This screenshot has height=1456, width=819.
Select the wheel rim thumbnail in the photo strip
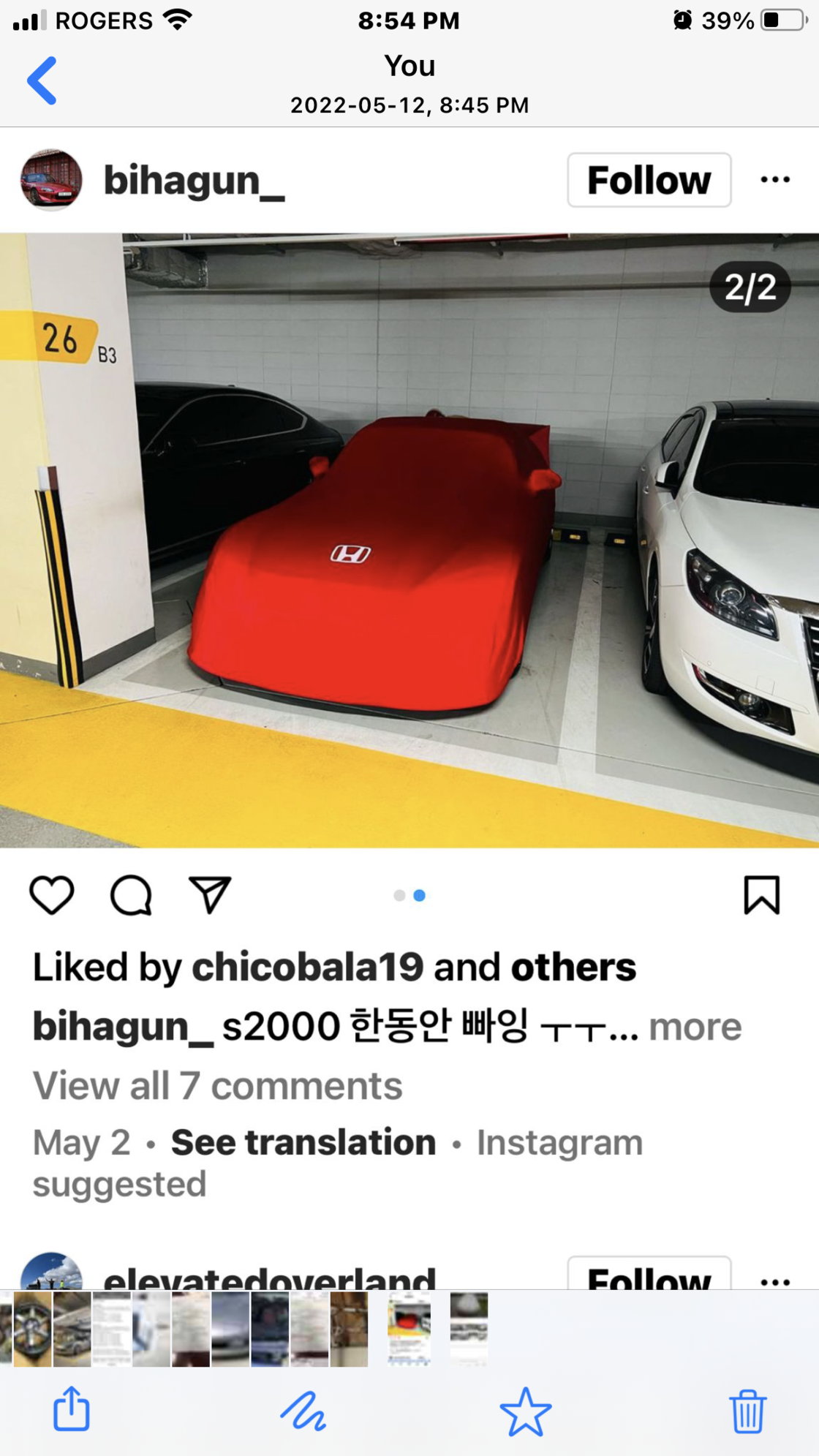tap(32, 1329)
